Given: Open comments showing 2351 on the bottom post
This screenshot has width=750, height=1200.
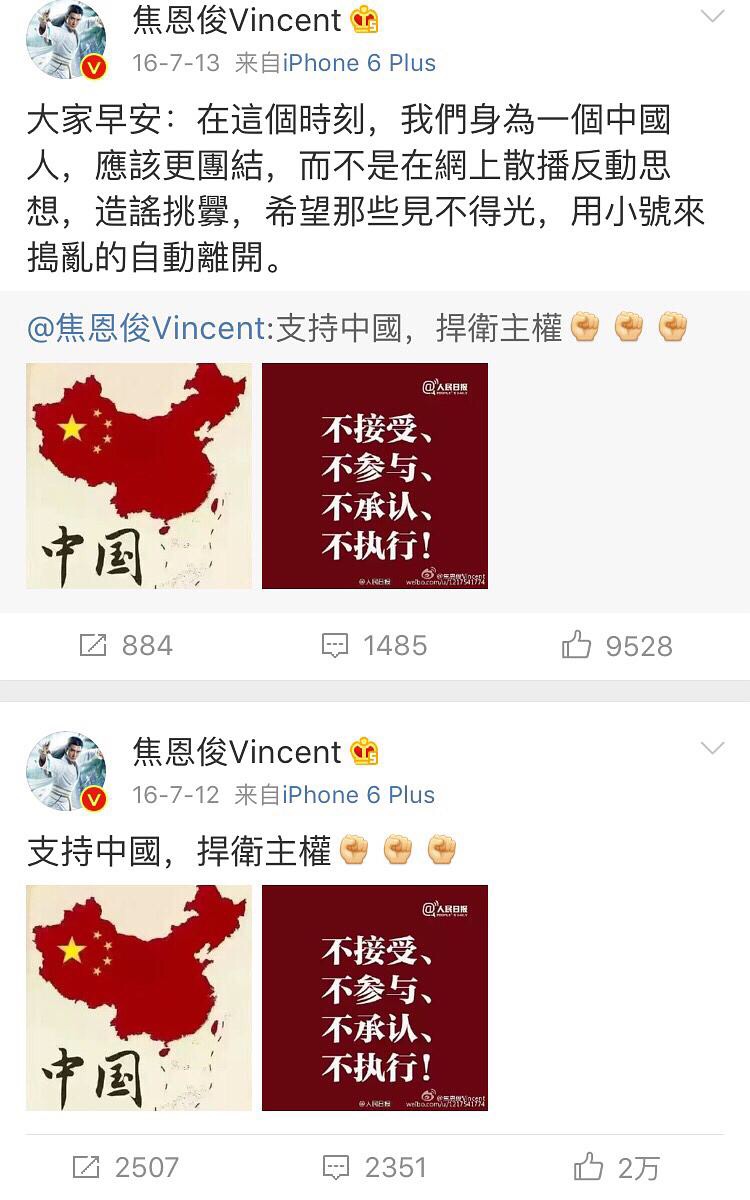Looking at the screenshot, I should pos(334,1166).
